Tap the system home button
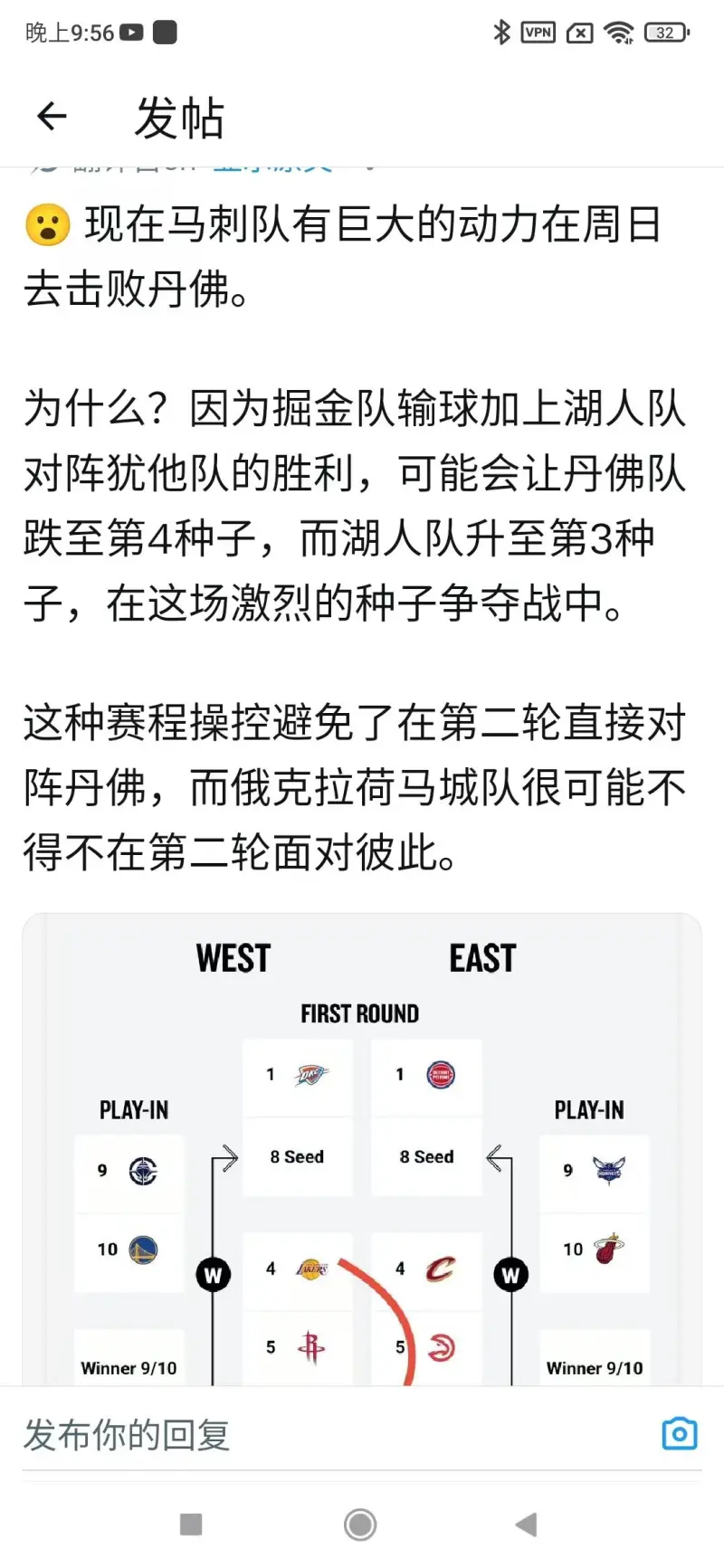This screenshot has width=724, height=1568. pyautogui.click(x=360, y=1525)
